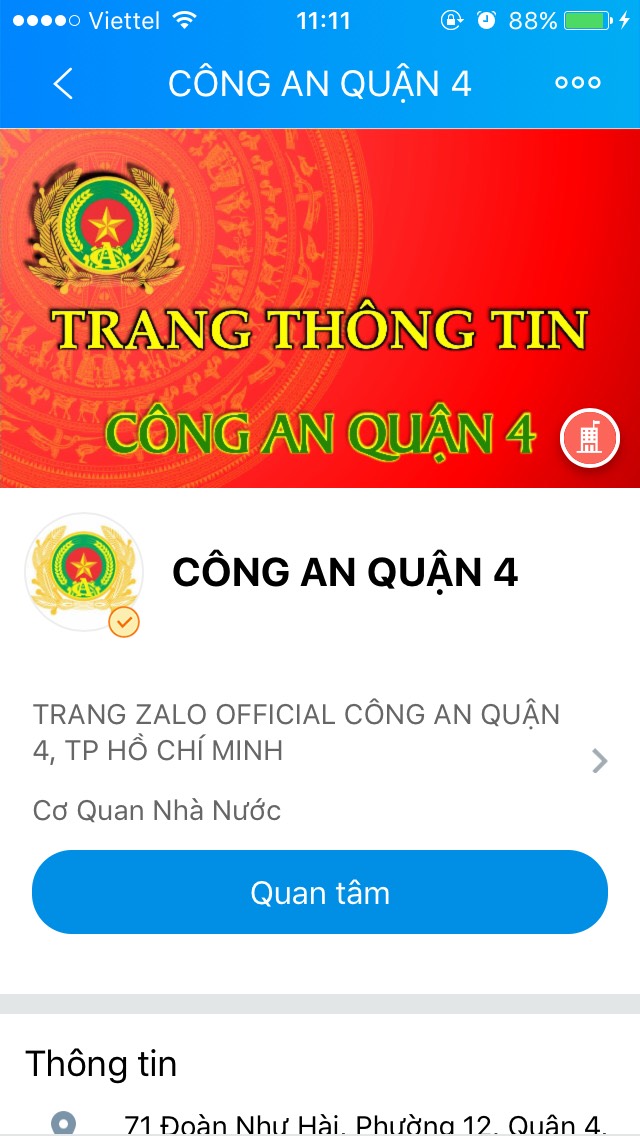The image size is (640, 1136).
Task: Open the three-dot overflow menu
Action: pyautogui.click(x=578, y=84)
